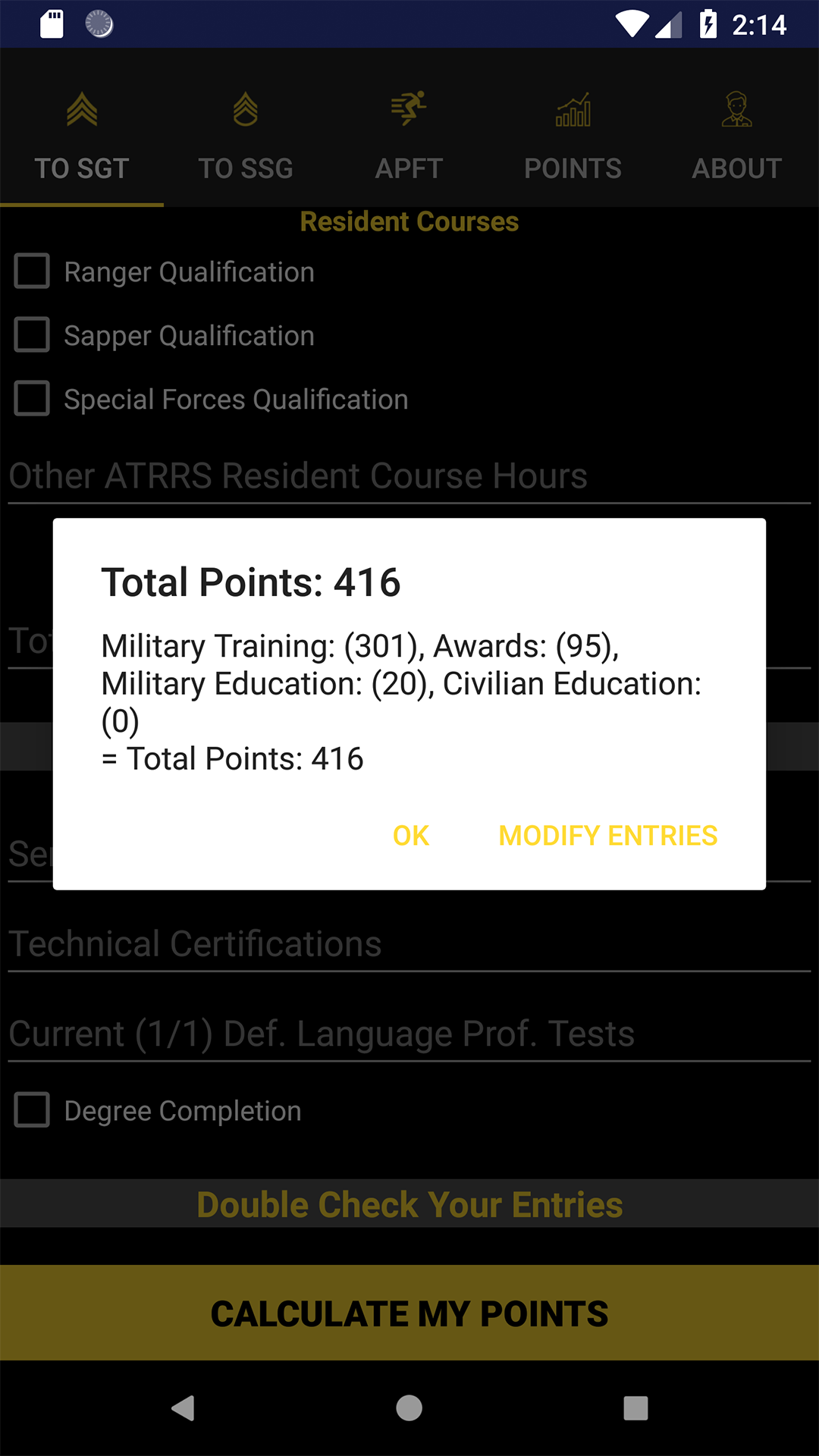
Task: Click the Def. Language Prof. Tests field
Action: (322, 1033)
